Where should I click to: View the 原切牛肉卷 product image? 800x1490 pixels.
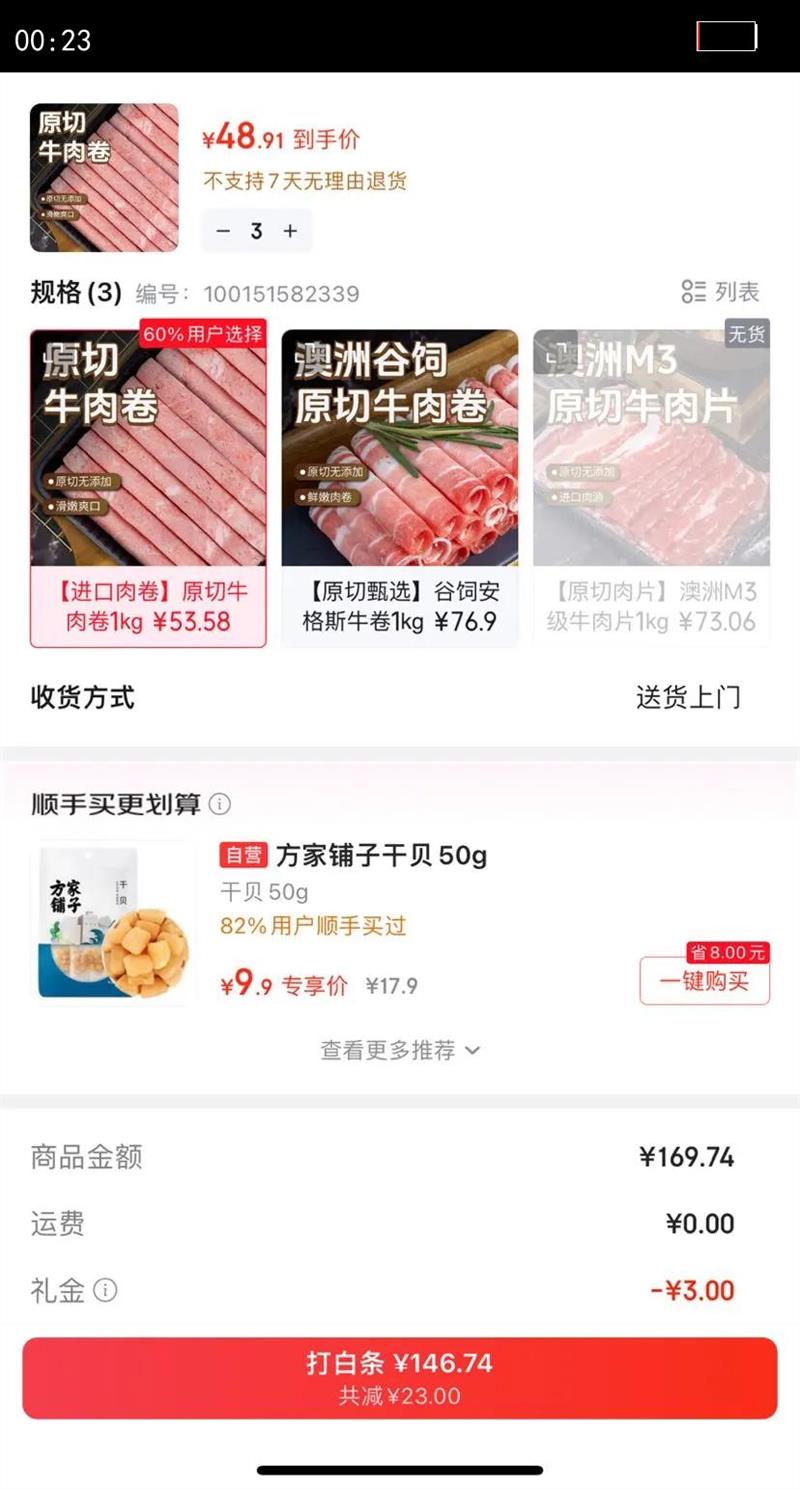104,177
